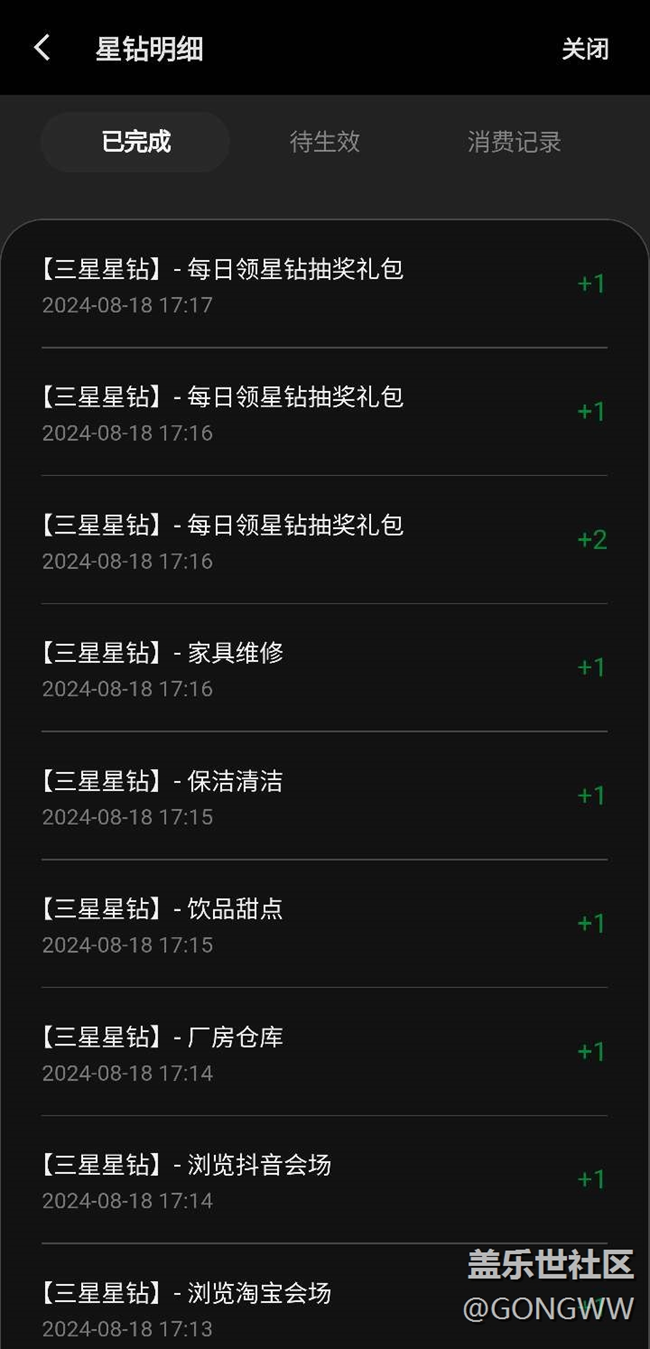Screen dimensions: 650x1349
Task: Switch to the 待生效 tab
Action: pos(325,142)
